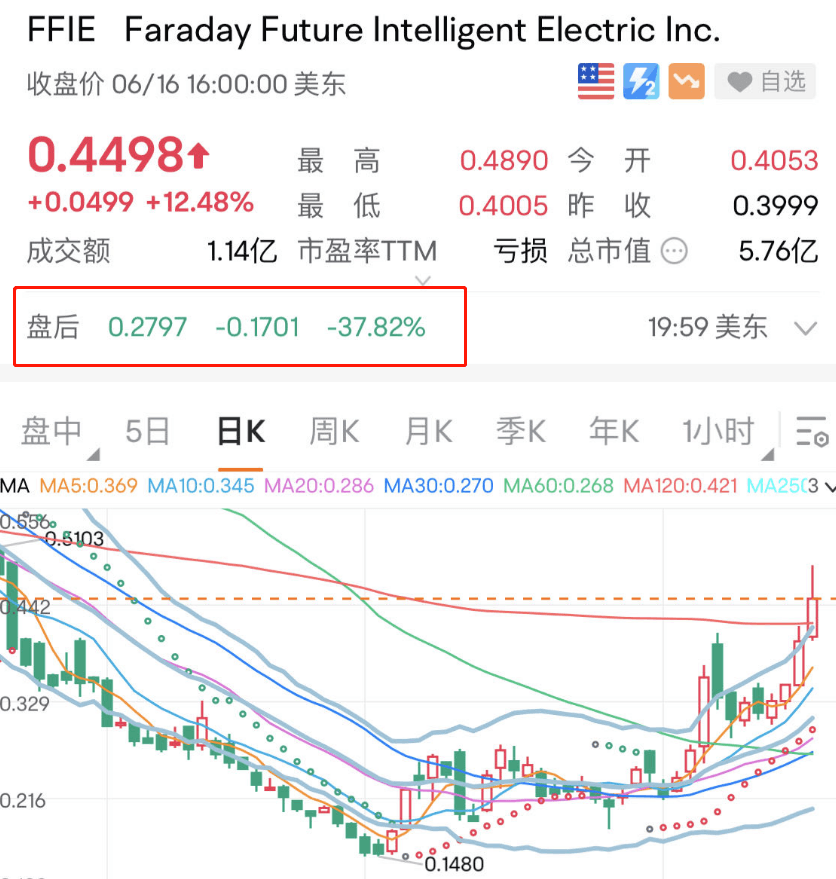Switch to the 周K tab
This screenshot has width=836, height=879.
pos(333,430)
